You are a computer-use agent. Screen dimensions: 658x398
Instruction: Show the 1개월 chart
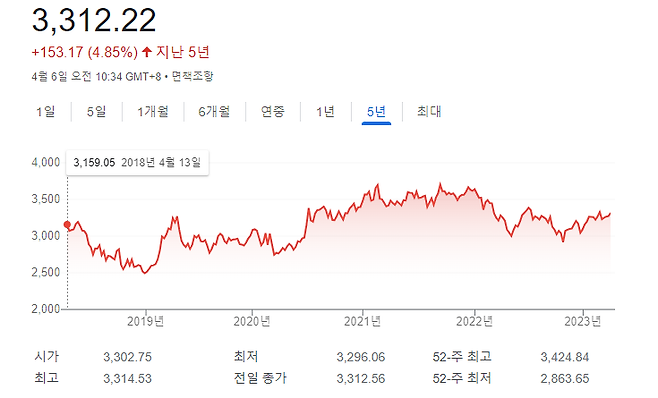tap(153, 112)
